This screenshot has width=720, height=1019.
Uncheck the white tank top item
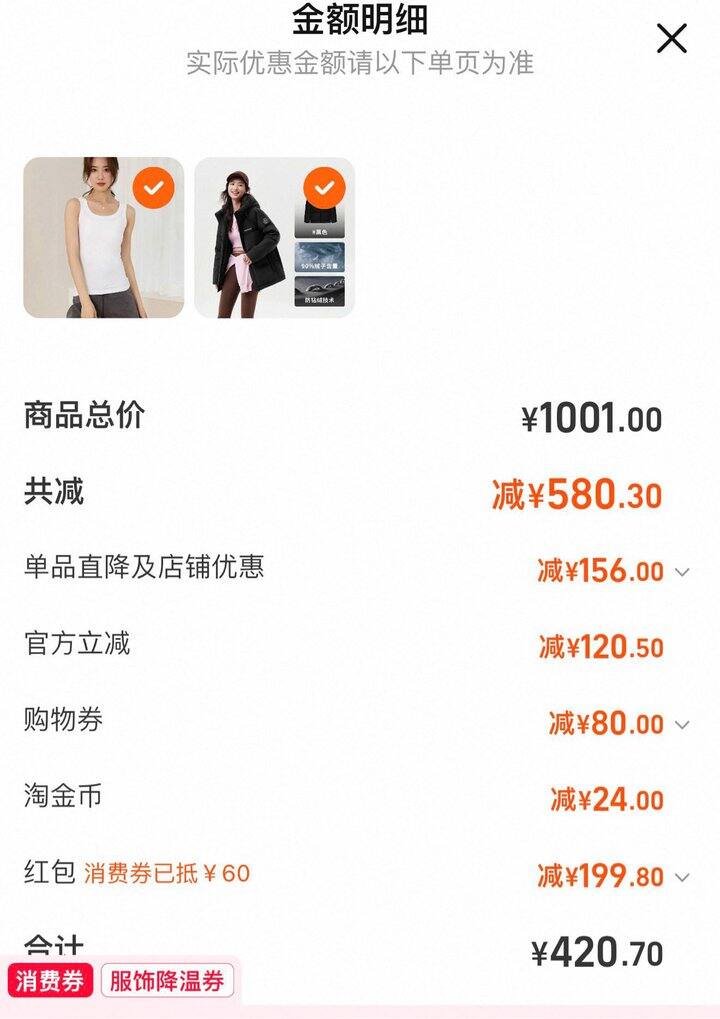pyautogui.click(x=154, y=187)
